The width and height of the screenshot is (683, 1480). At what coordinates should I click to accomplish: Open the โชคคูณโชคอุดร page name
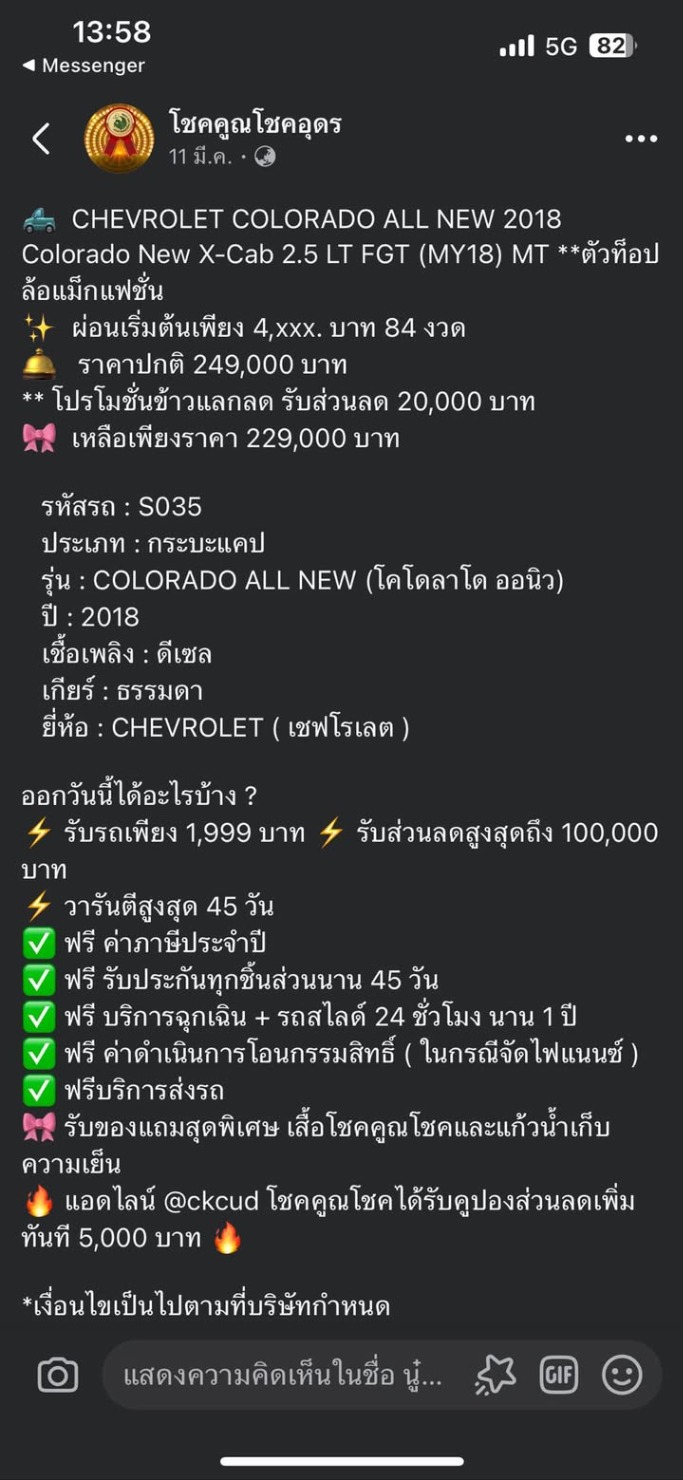(x=255, y=125)
